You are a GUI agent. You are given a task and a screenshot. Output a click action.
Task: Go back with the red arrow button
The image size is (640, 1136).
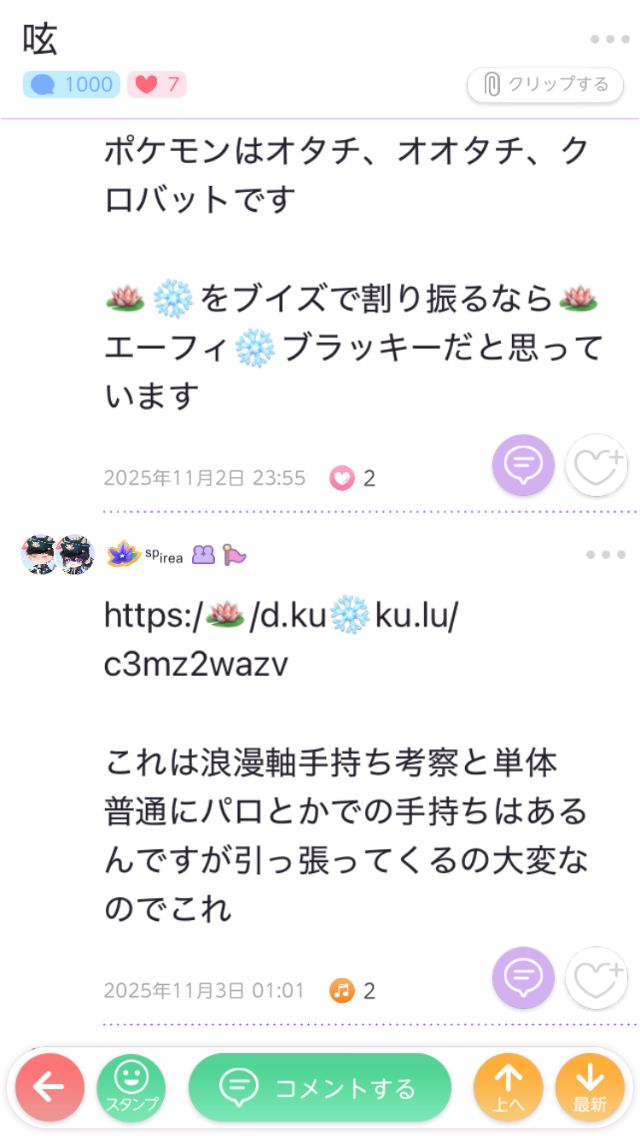click(x=49, y=1088)
